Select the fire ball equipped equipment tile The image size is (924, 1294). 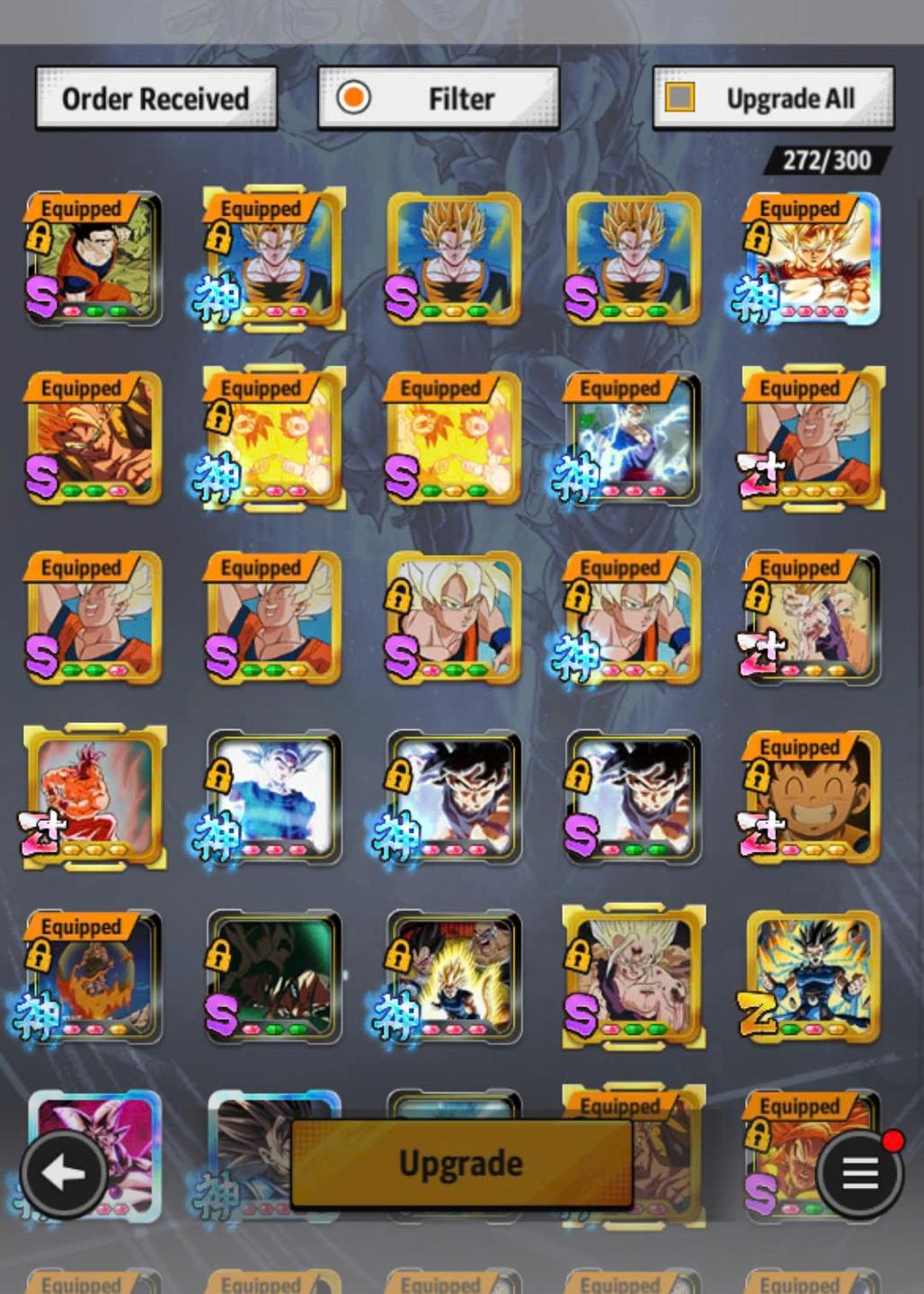tap(93, 977)
